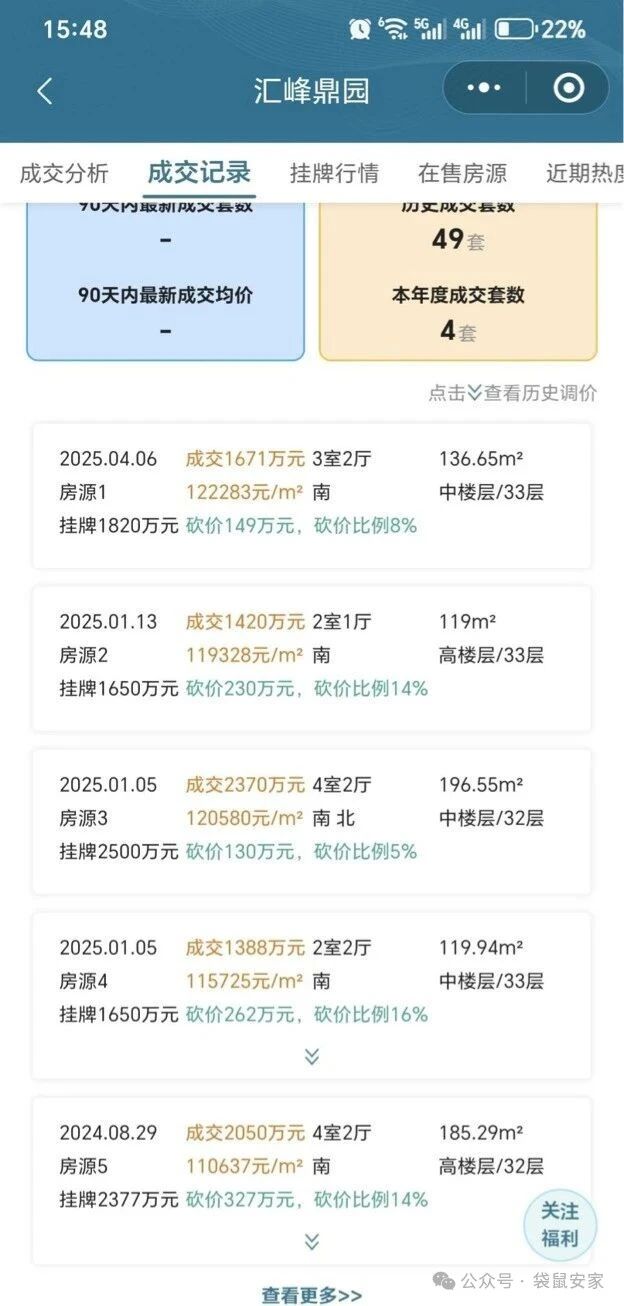Tap 查看更多 to load more records

tap(311, 1295)
